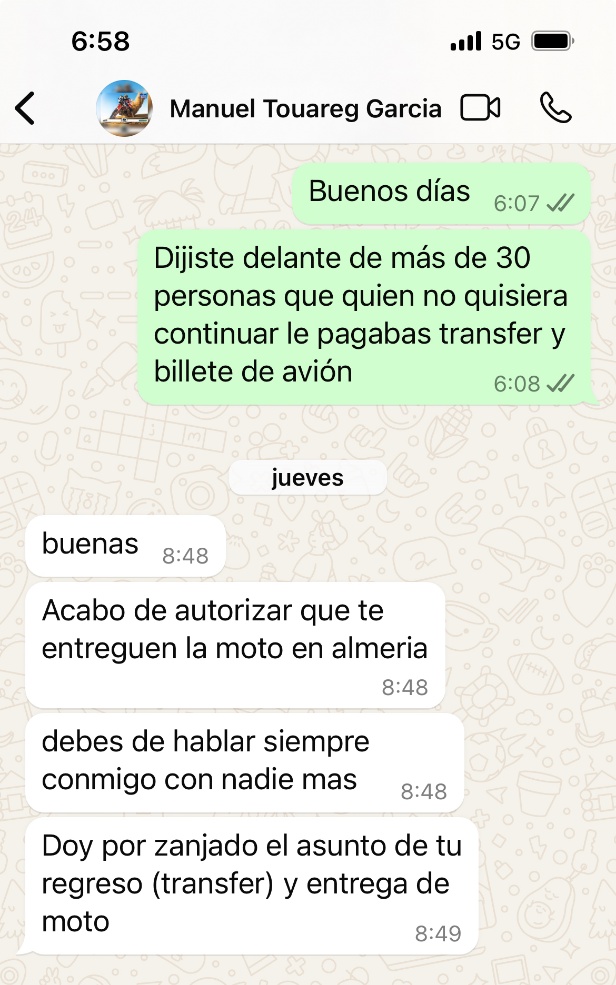
Task: Go back to the chat list
Action: (x=26, y=108)
